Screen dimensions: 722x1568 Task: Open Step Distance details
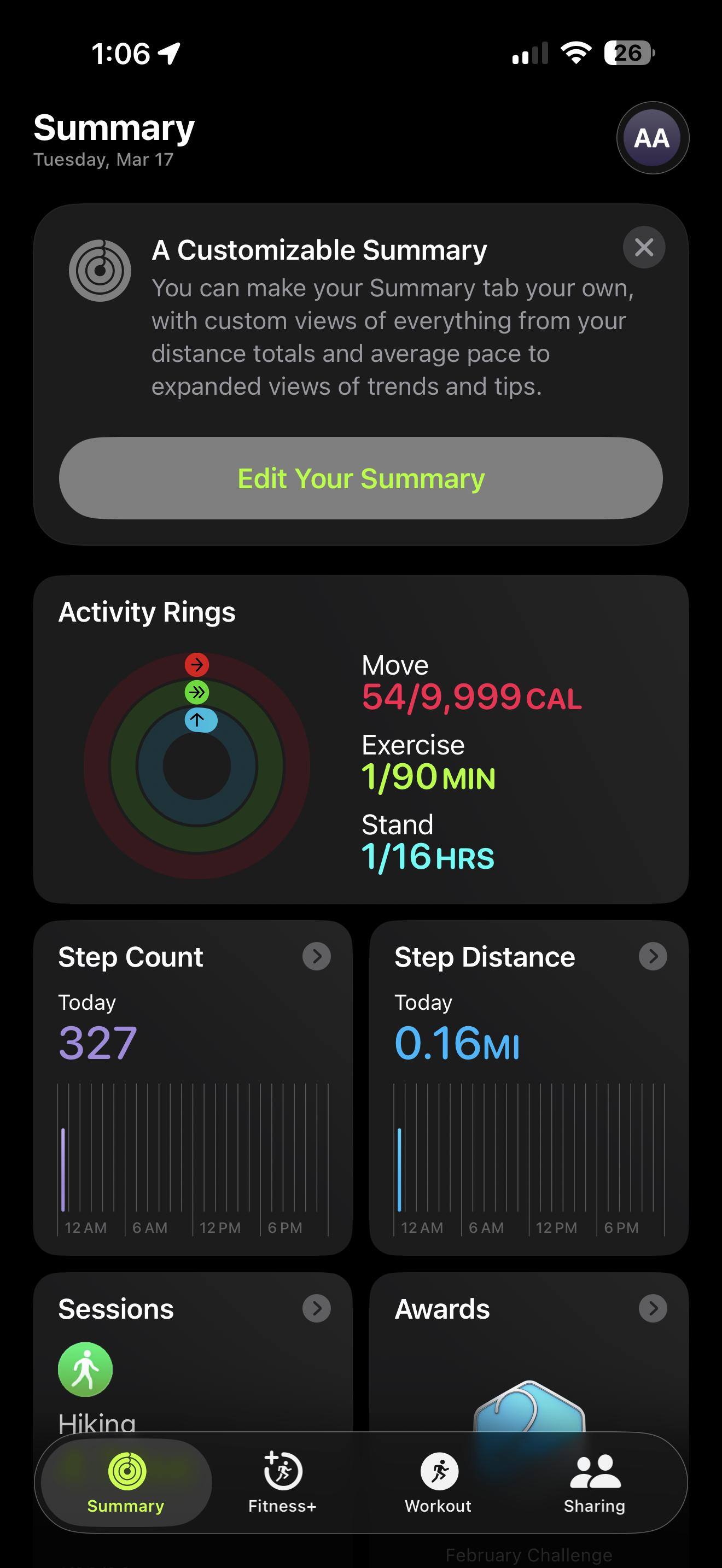(652, 956)
